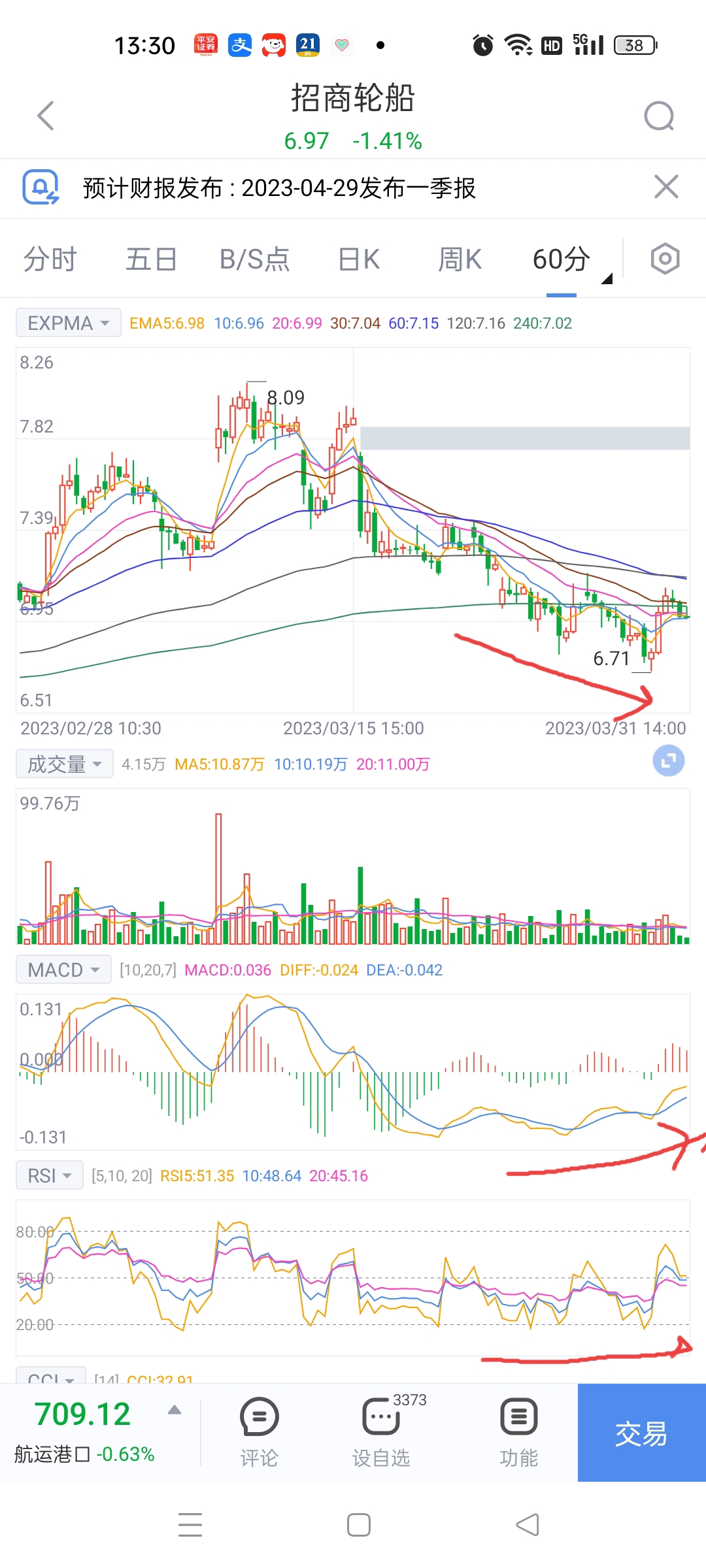Change the RSI indicator dropdown

point(49,1175)
